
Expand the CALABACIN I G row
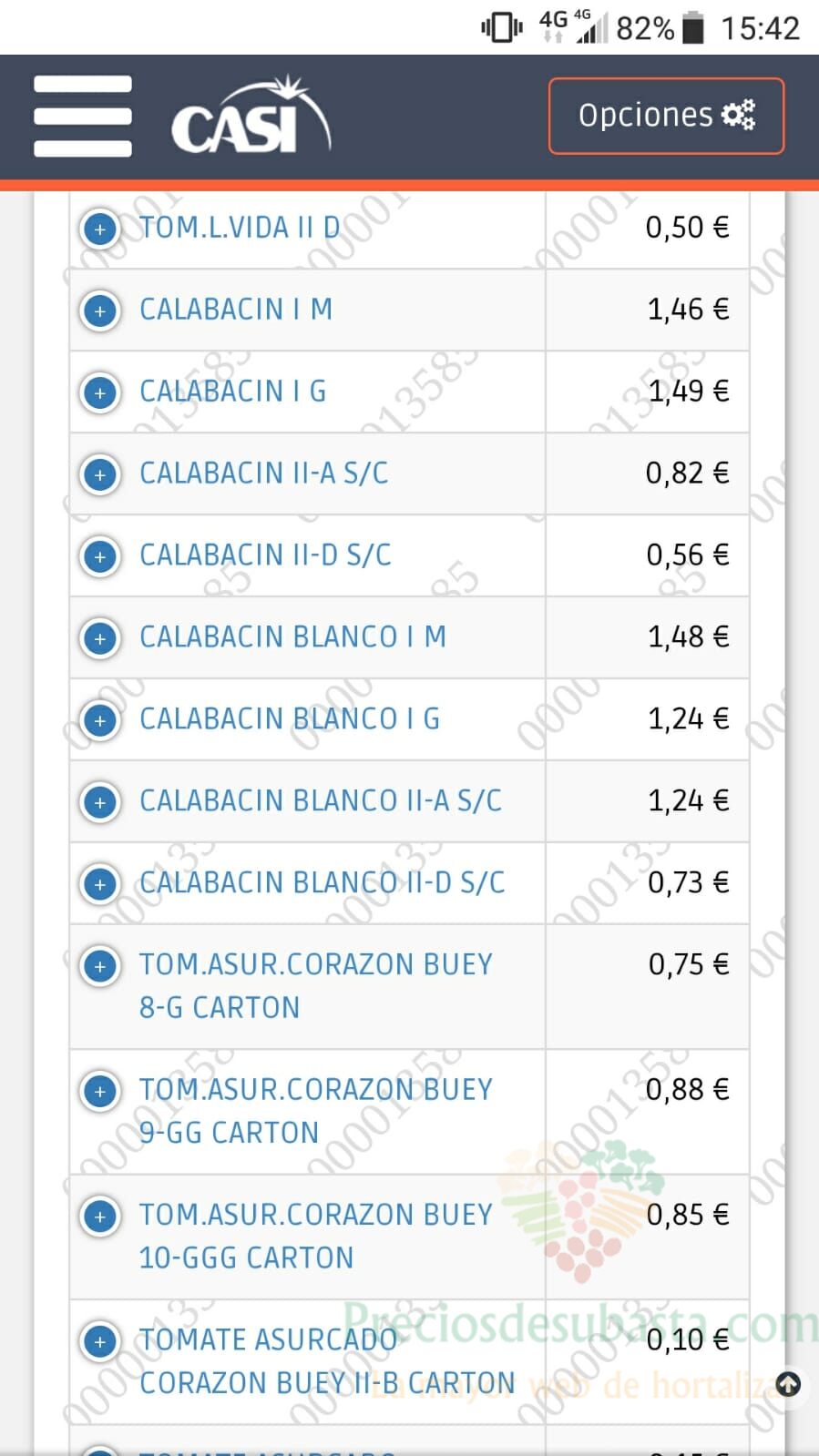pos(100,392)
